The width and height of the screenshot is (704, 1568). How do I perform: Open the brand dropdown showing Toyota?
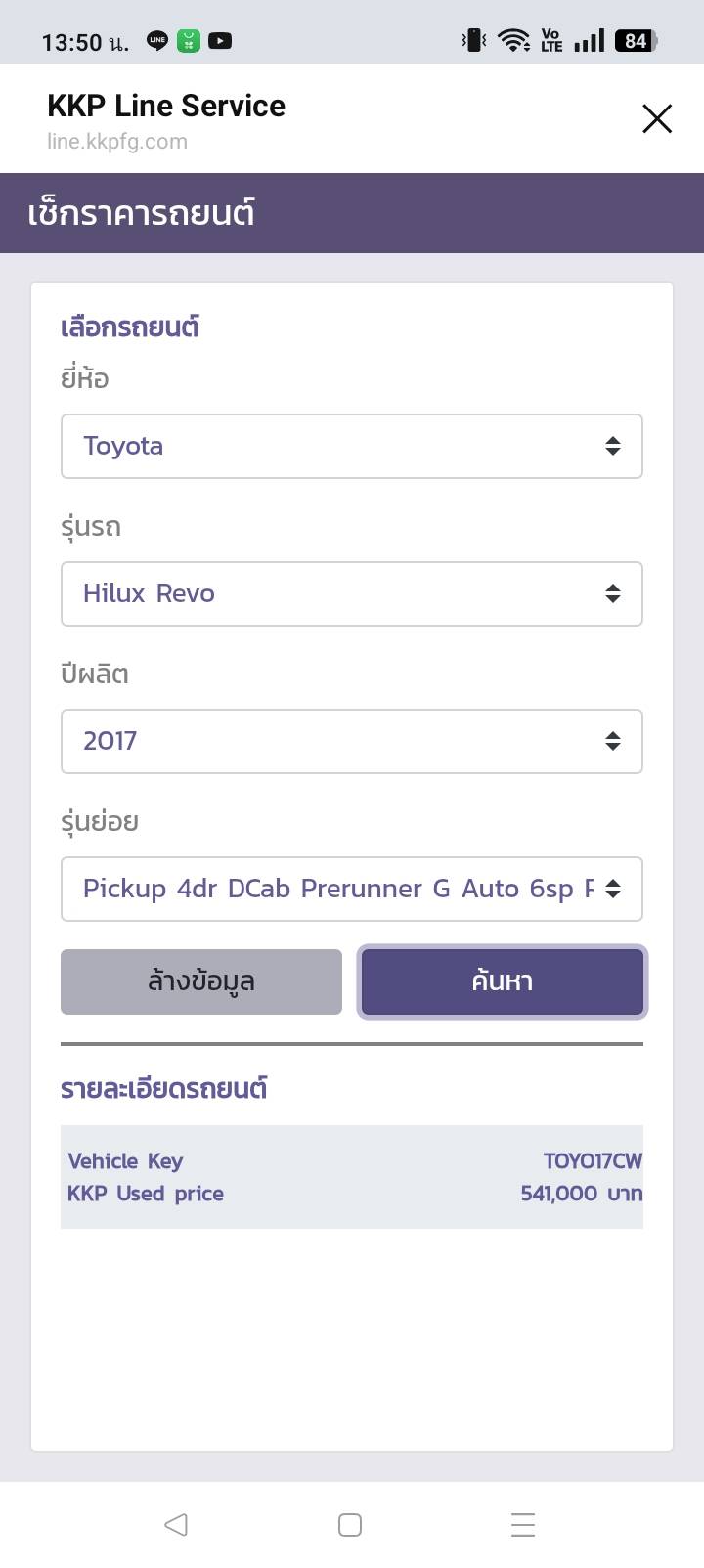pos(351,447)
